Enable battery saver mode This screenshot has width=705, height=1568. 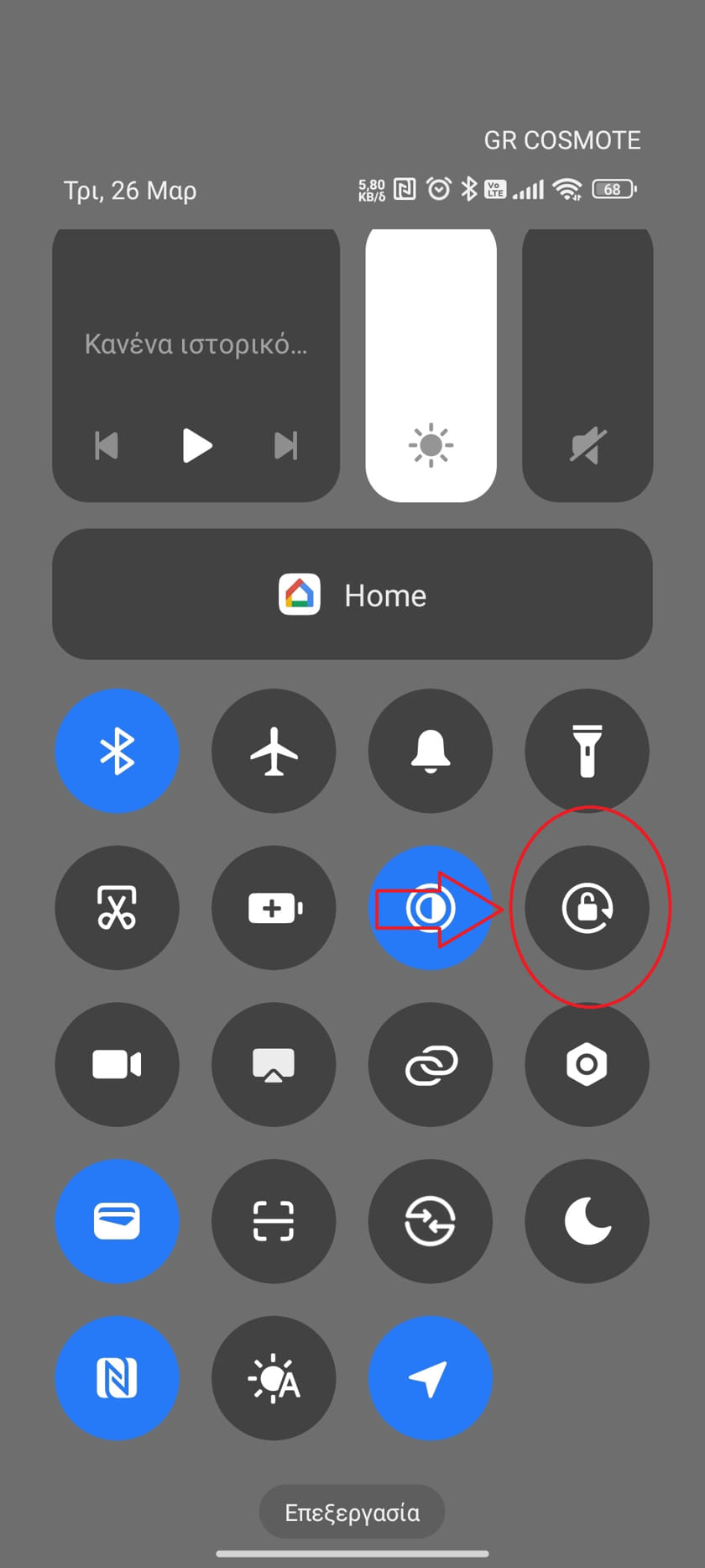pos(274,907)
